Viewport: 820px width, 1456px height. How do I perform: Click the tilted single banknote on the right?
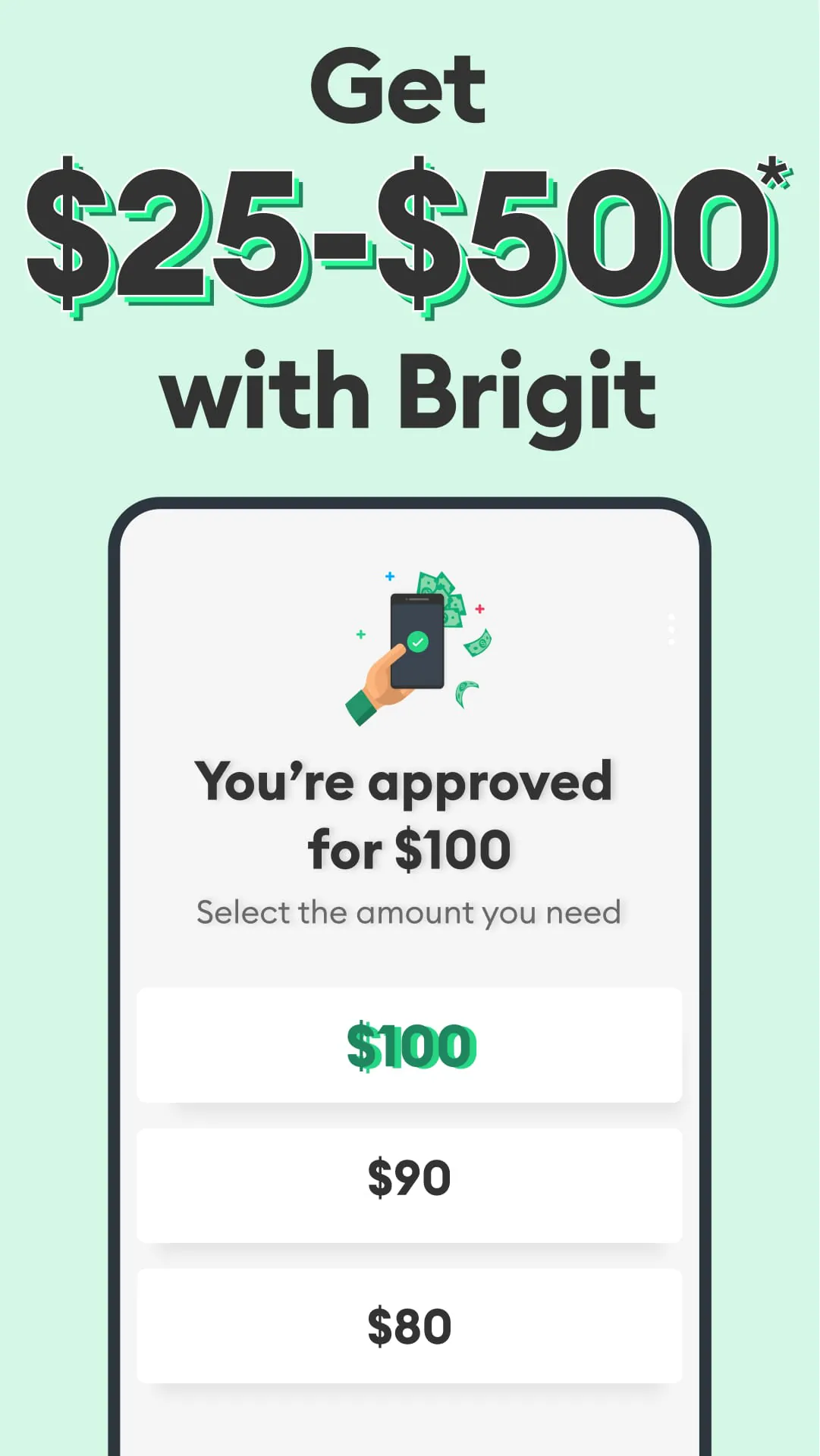pos(479,643)
